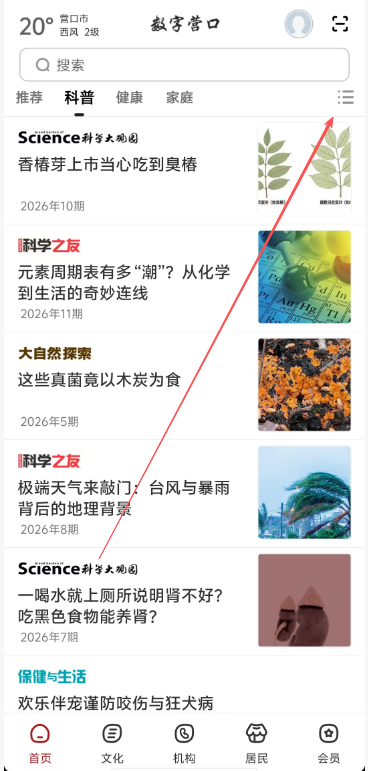The image size is (368, 771).
Task: Open the QR scan icon
Action: [340, 24]
